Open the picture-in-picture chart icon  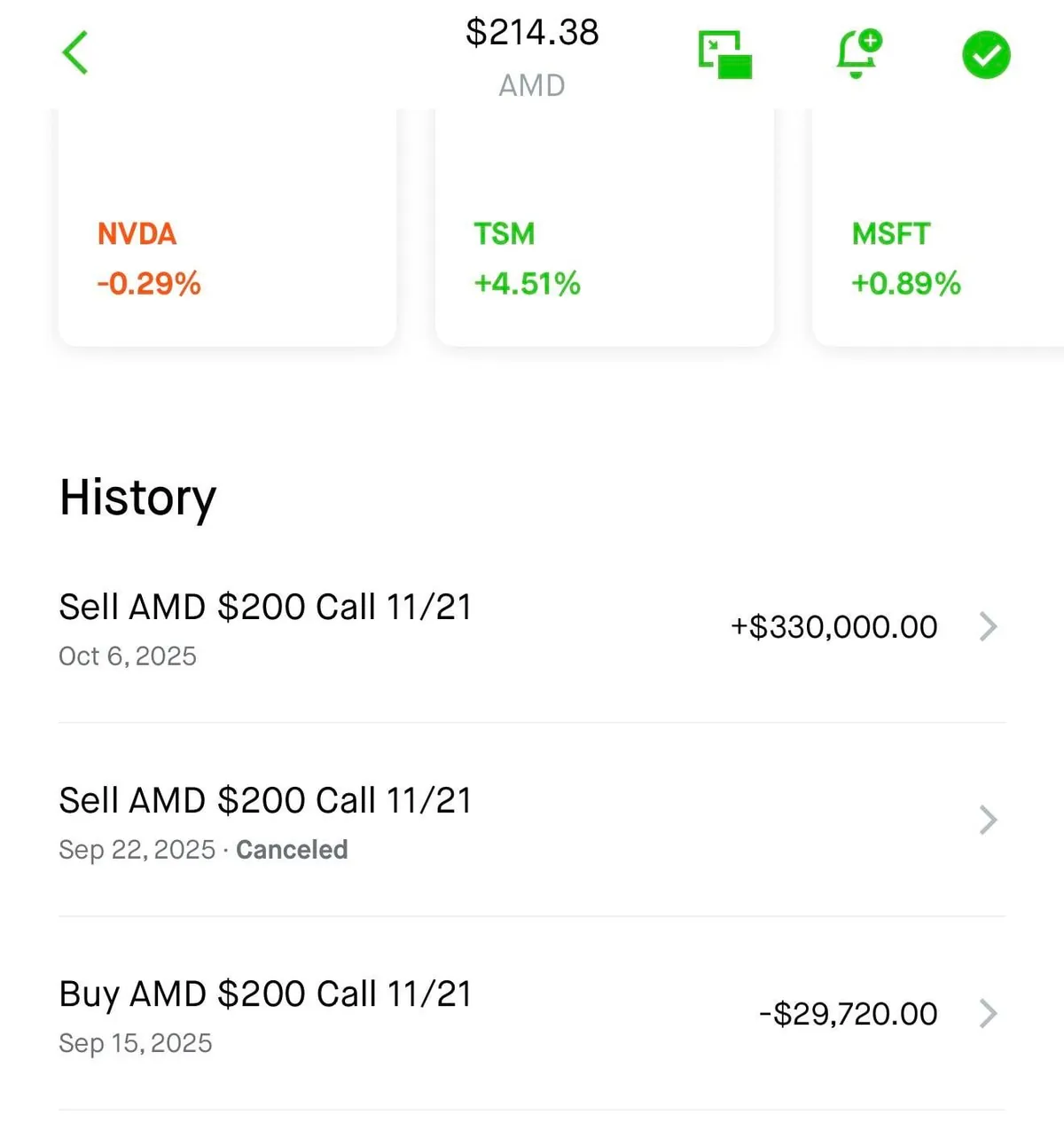pyautogui.click(x=725, y=55)
